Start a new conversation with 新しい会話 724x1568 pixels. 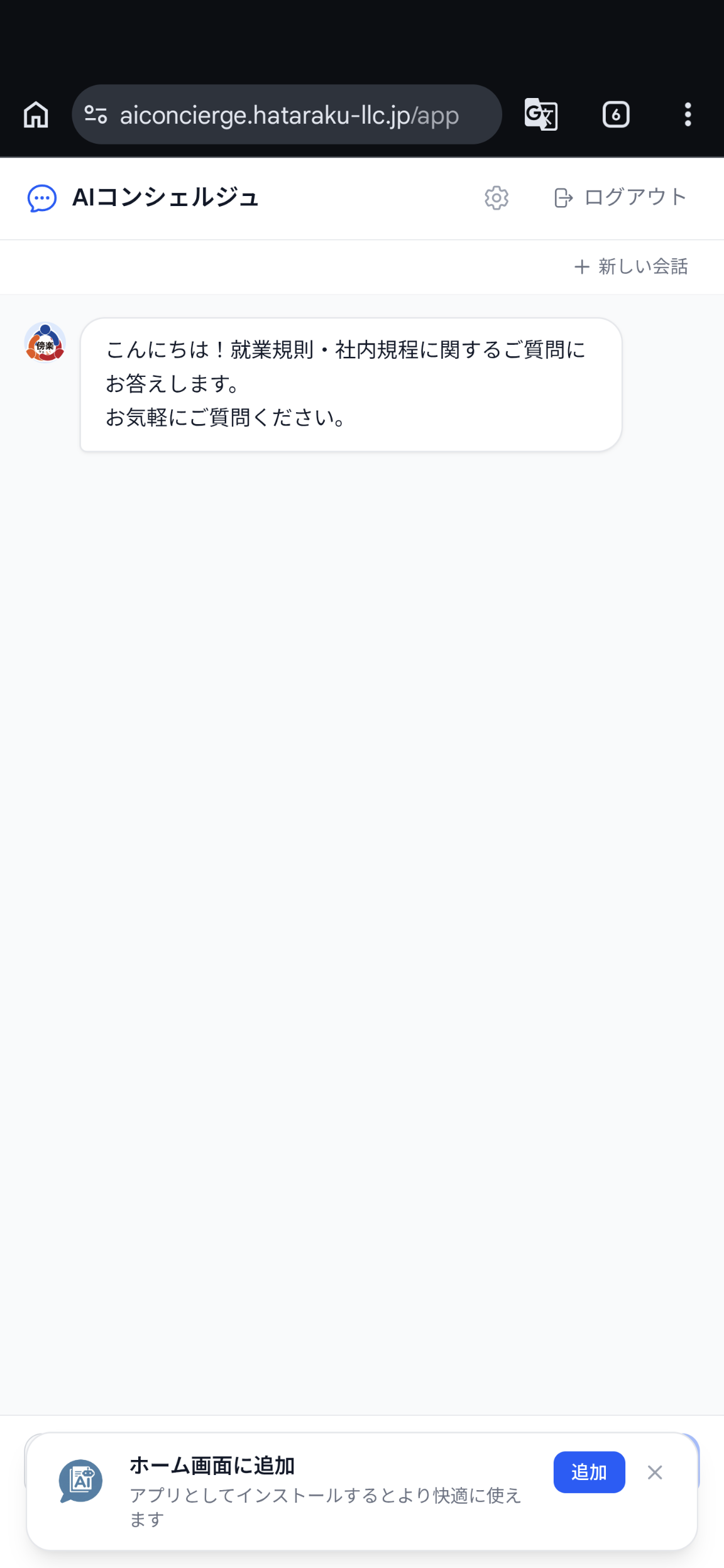(x=631, y=267)
